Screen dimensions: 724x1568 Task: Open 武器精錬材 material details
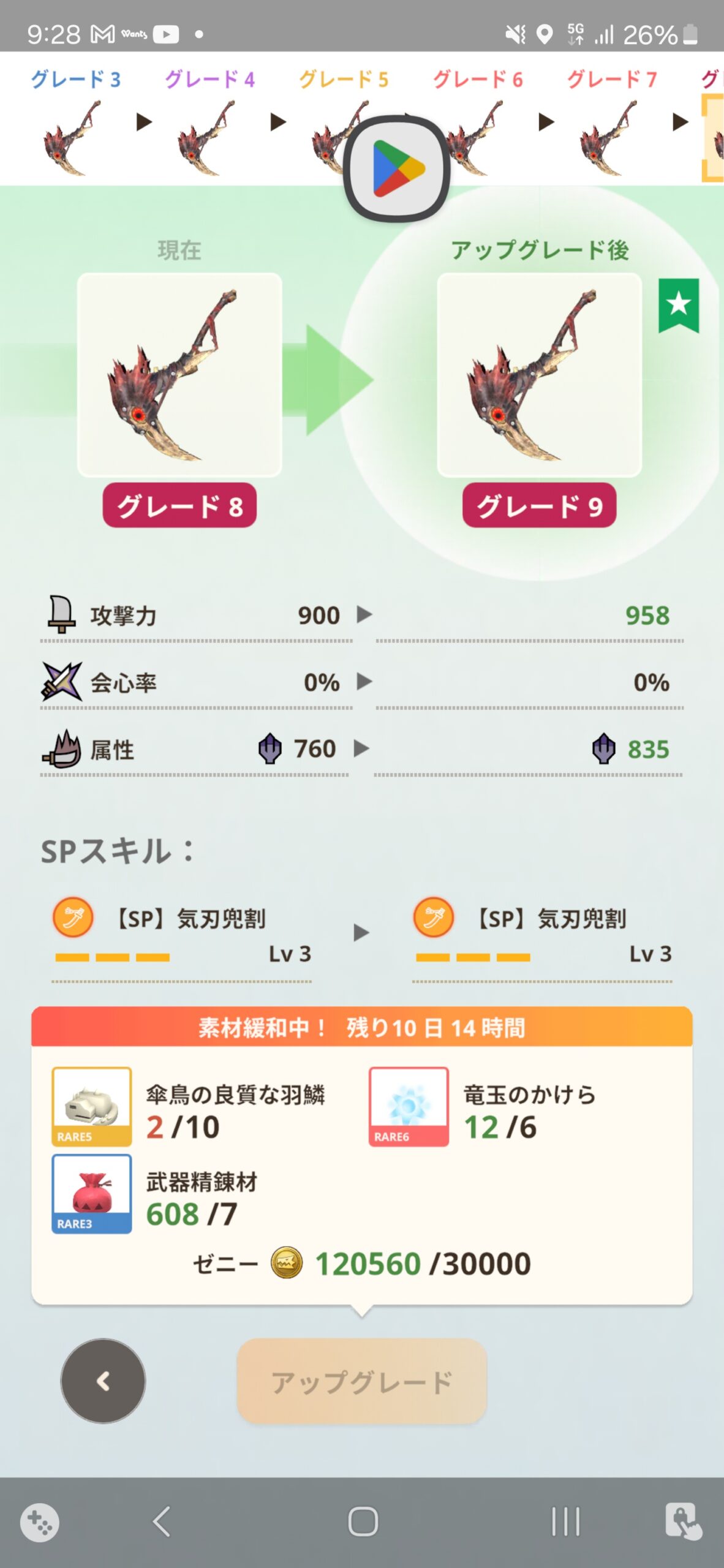[92, 1193]
